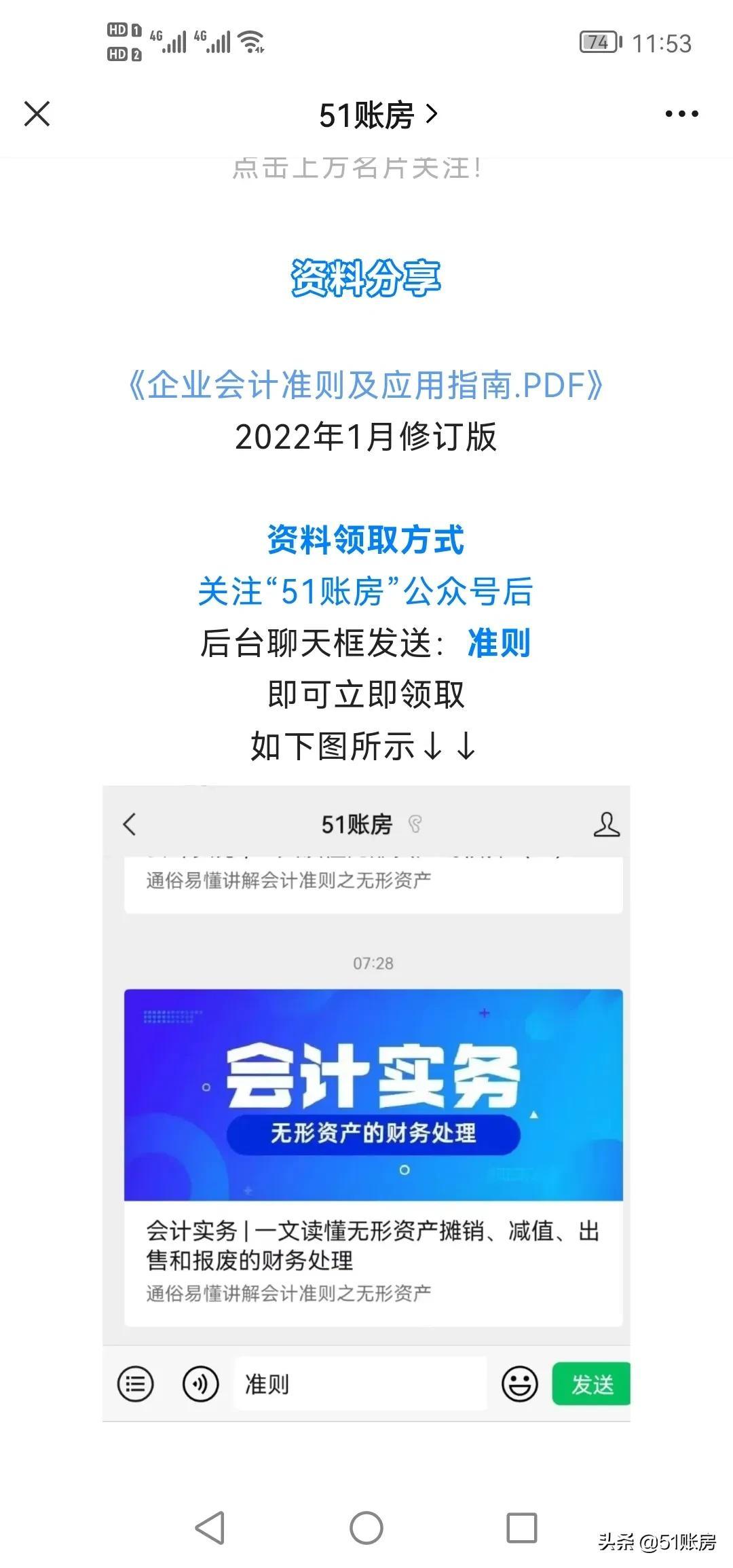The image size is (733, 1568).
Task: Go back using system navigation
Action: pyautogui.click(x=210, y=1527)
